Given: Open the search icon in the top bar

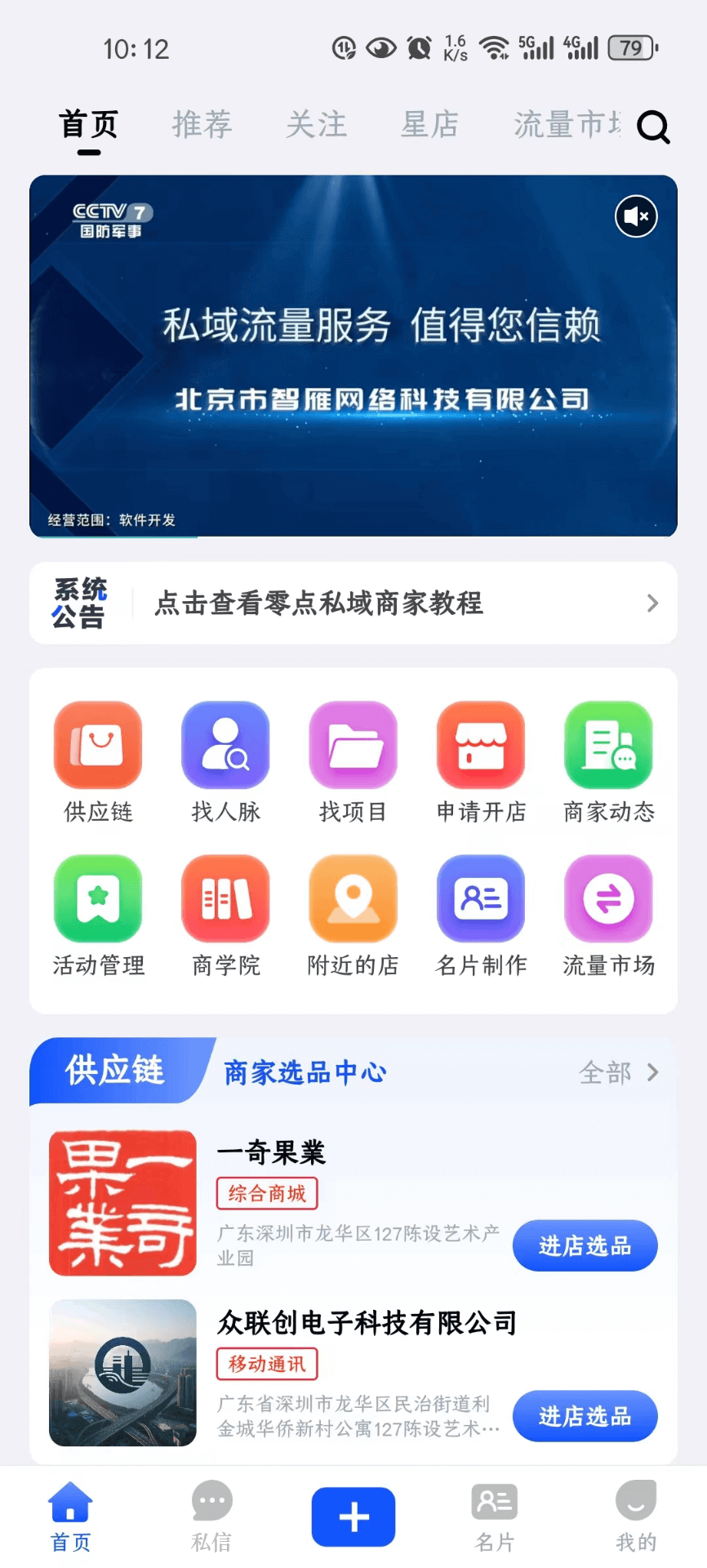Looking at the screenshot, I should (653, 127).
